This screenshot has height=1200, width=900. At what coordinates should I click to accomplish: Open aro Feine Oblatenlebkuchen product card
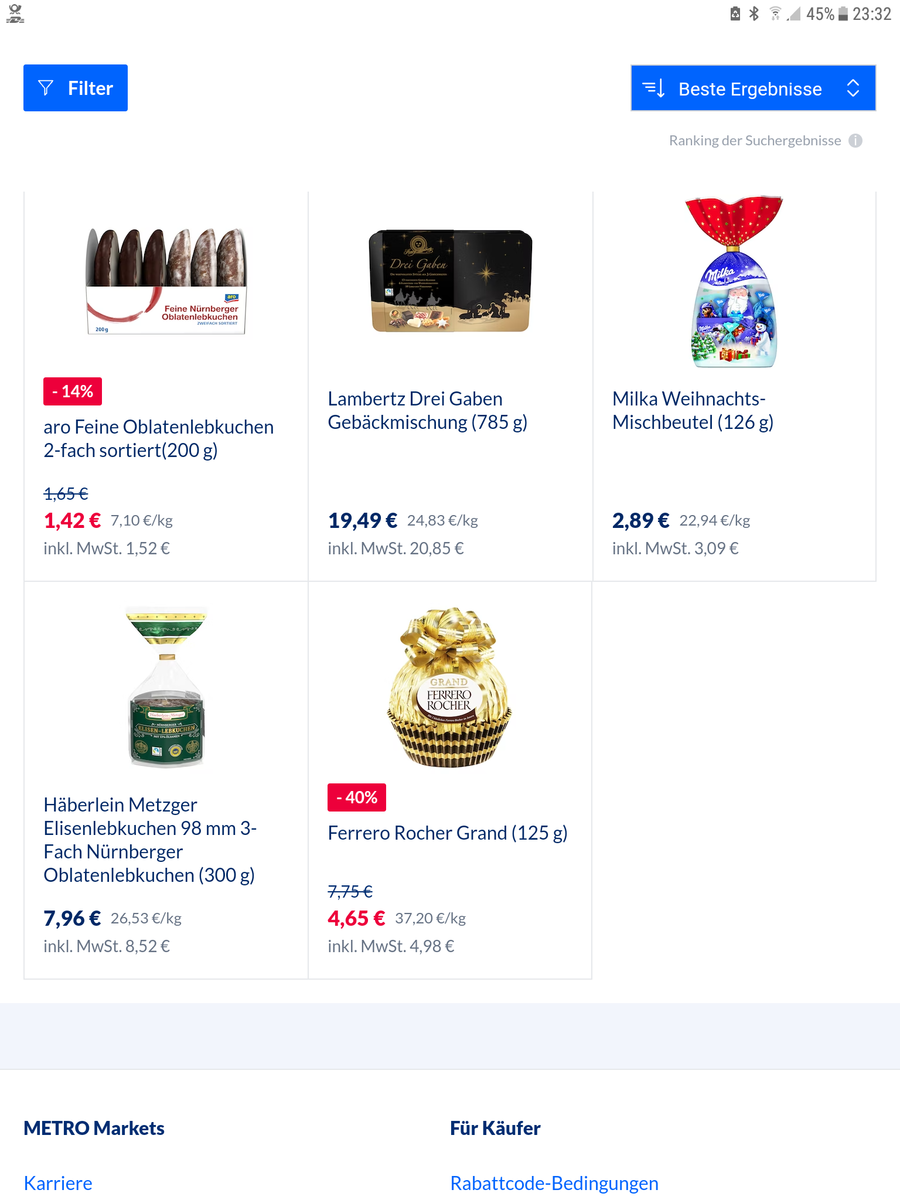158,438
